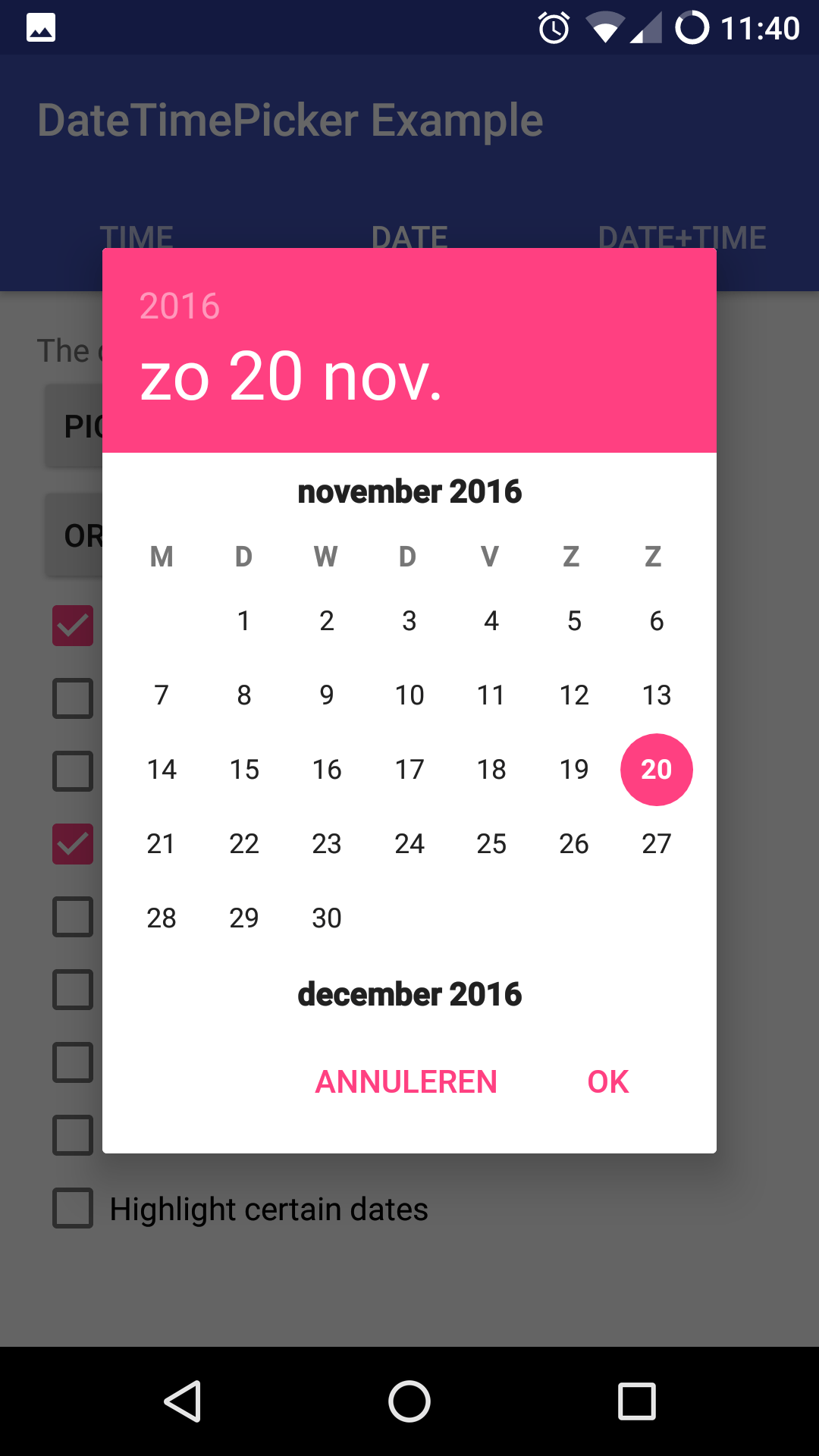Uncheck the second checked checkbox on the left

coord(72,843)
